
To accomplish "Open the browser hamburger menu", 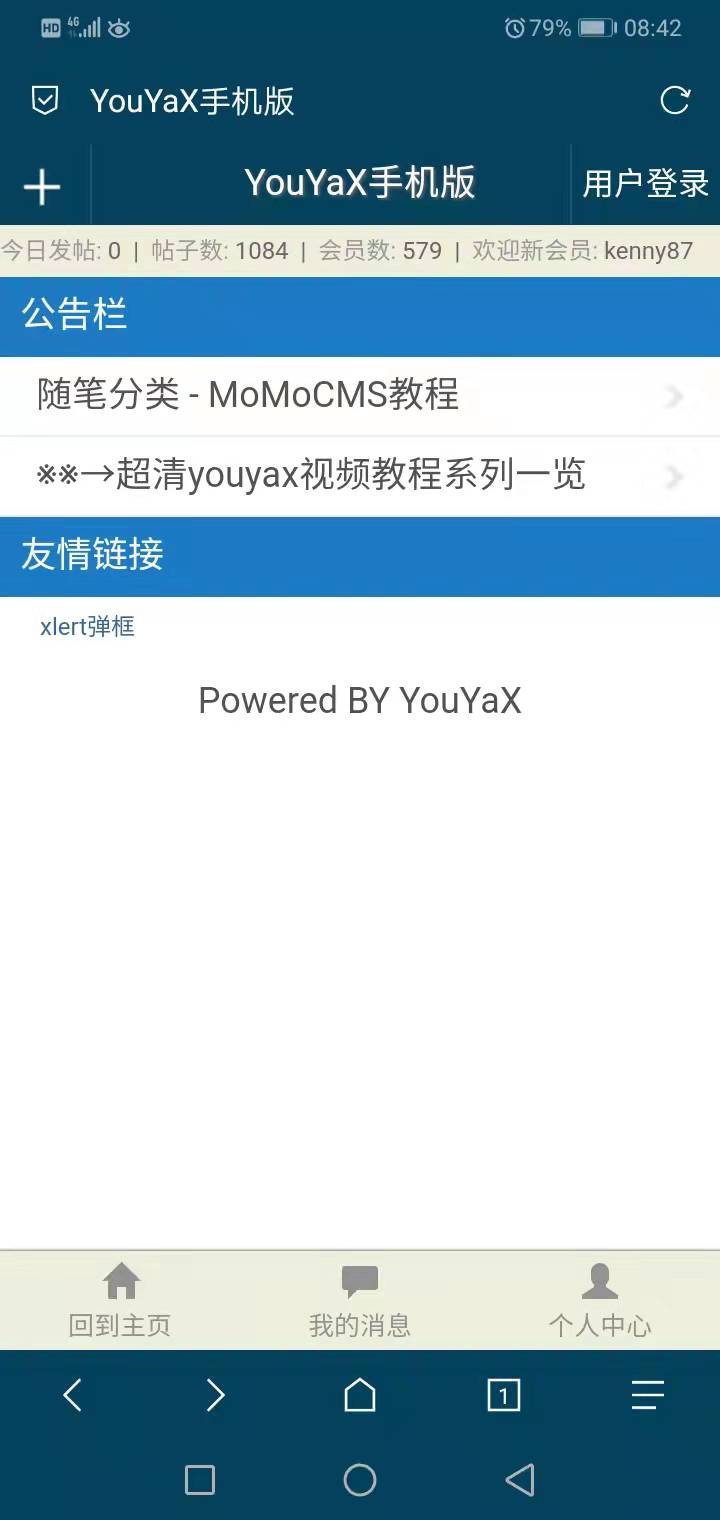I will pyautogui.click(x=648, y=1395).
